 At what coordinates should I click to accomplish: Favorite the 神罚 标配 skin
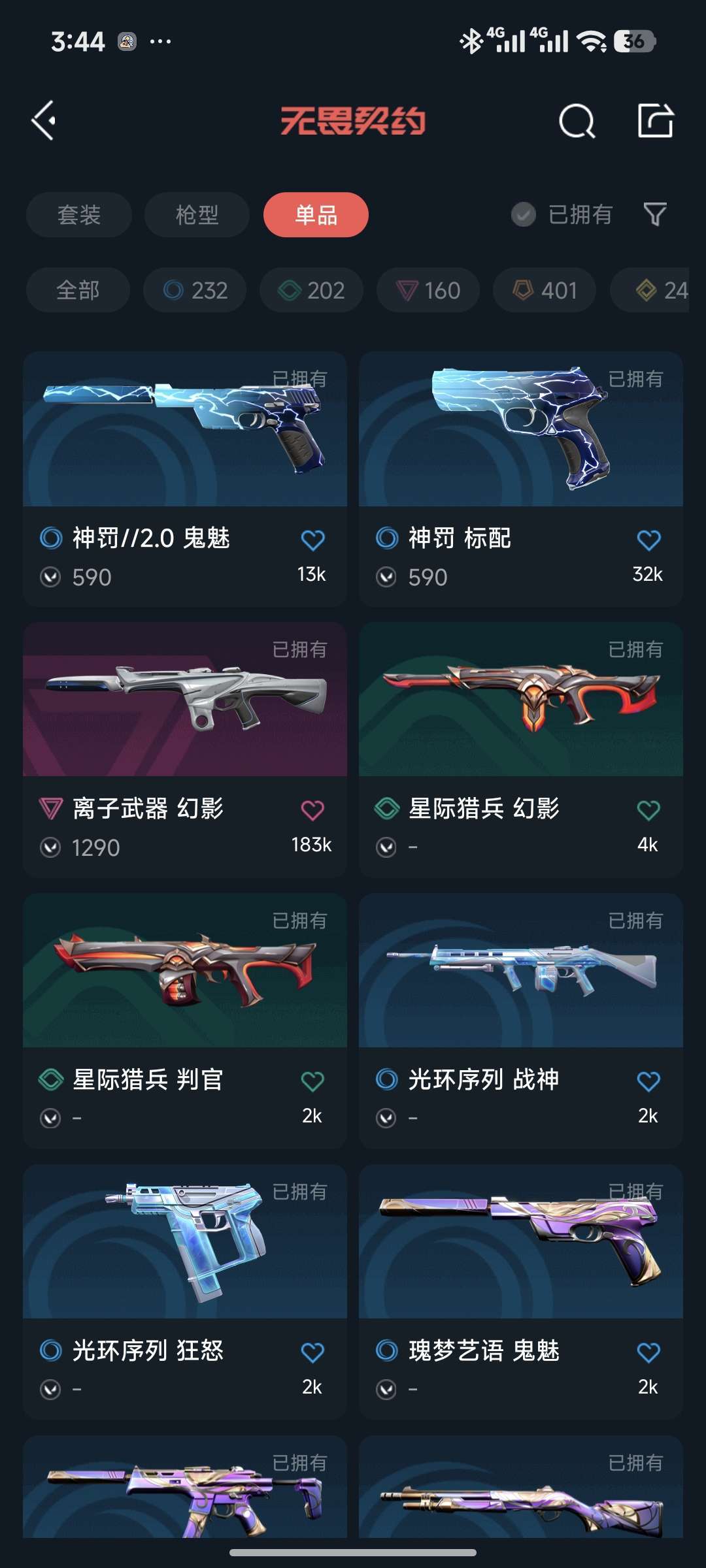coord(649,539)
